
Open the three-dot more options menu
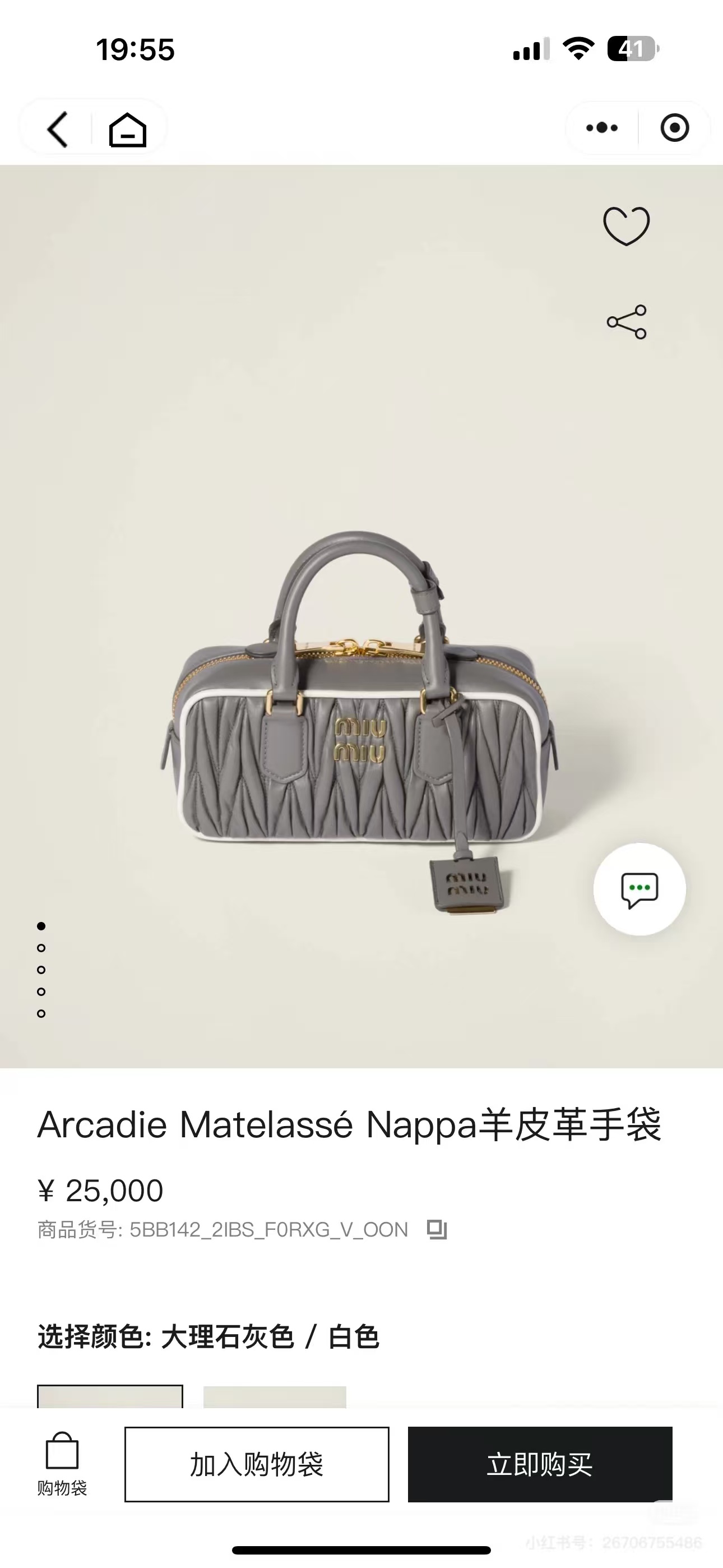pyautogui.click(x=602, y=128)
